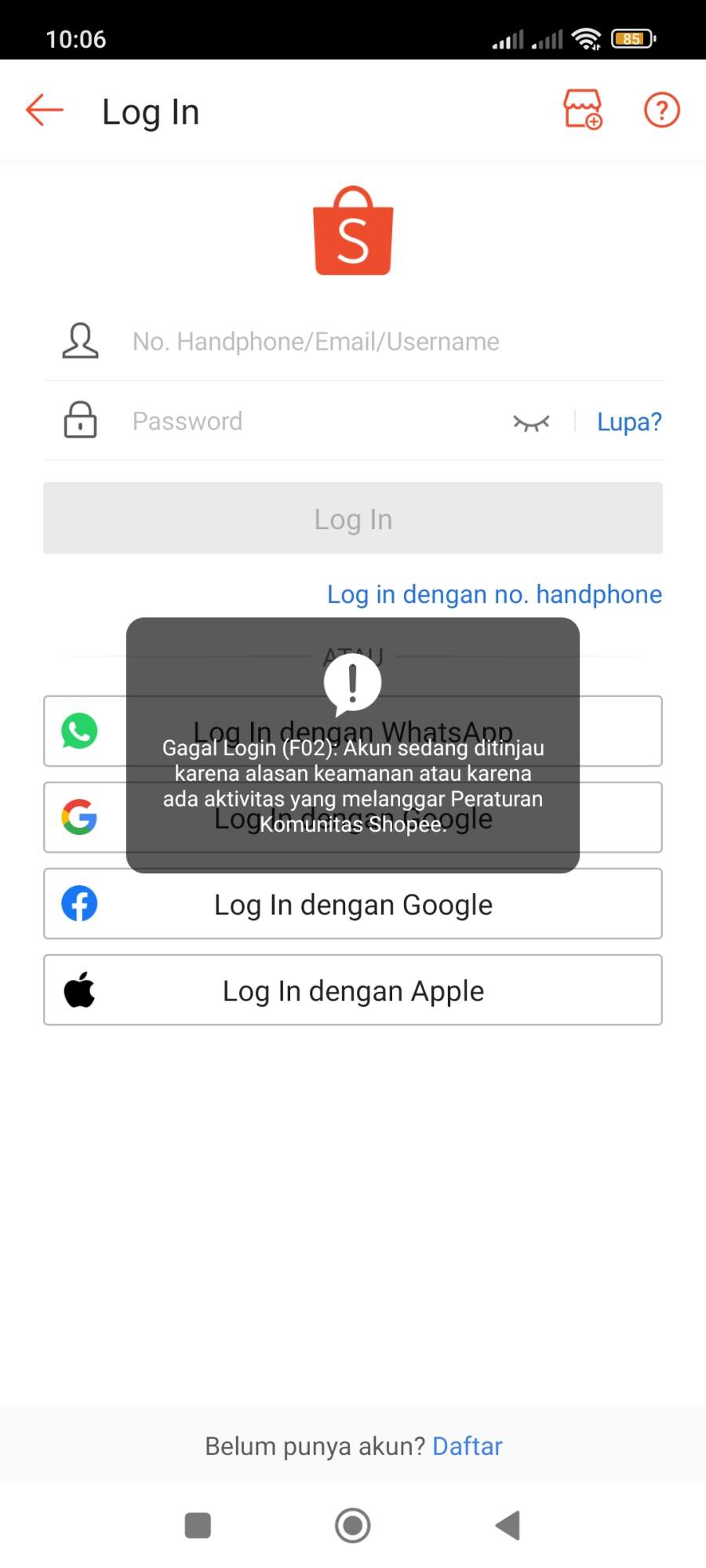Open the Daftar sign-up link
This screenshot has height=1568, width=706.
[x=468, y=1446]
